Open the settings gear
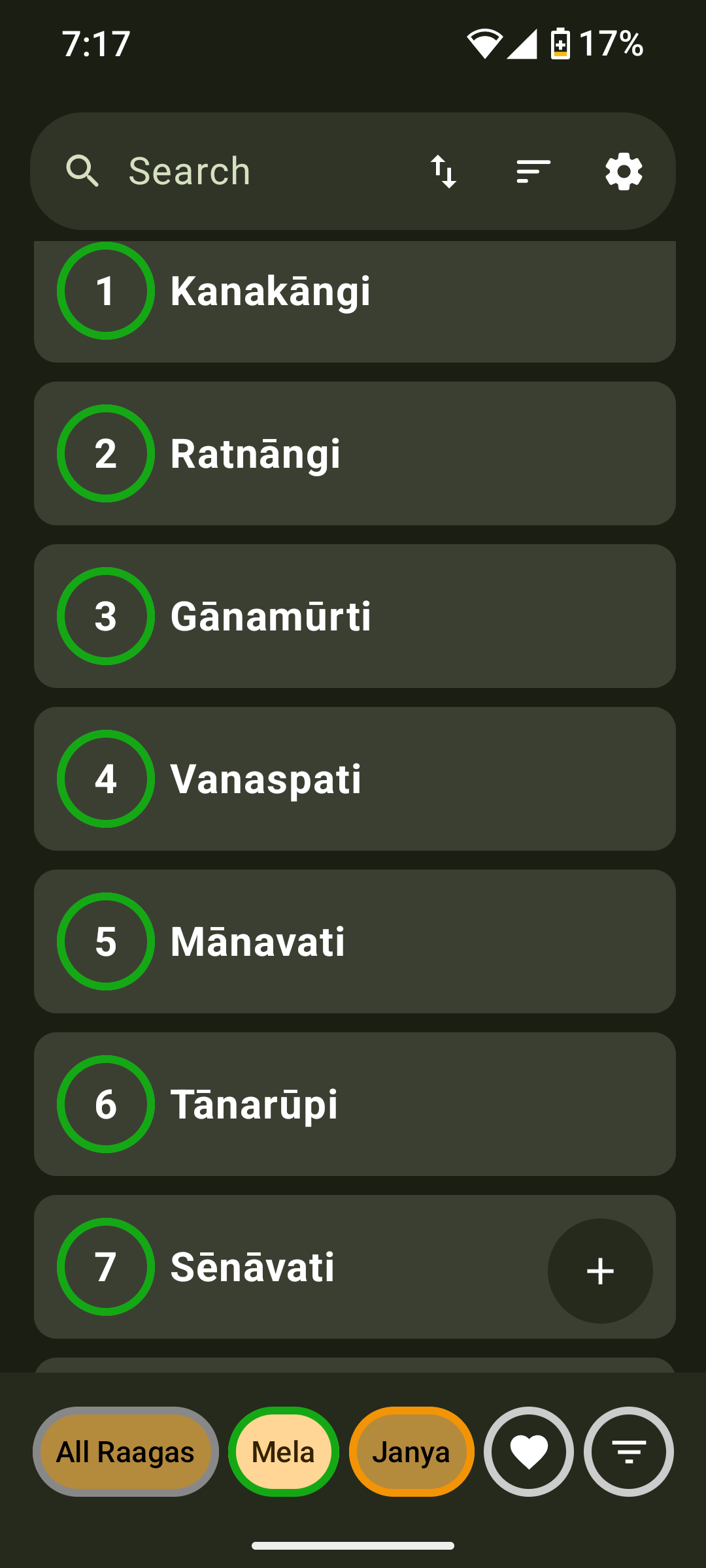This screenshot has height=1568, width=706. click(624, 171)
